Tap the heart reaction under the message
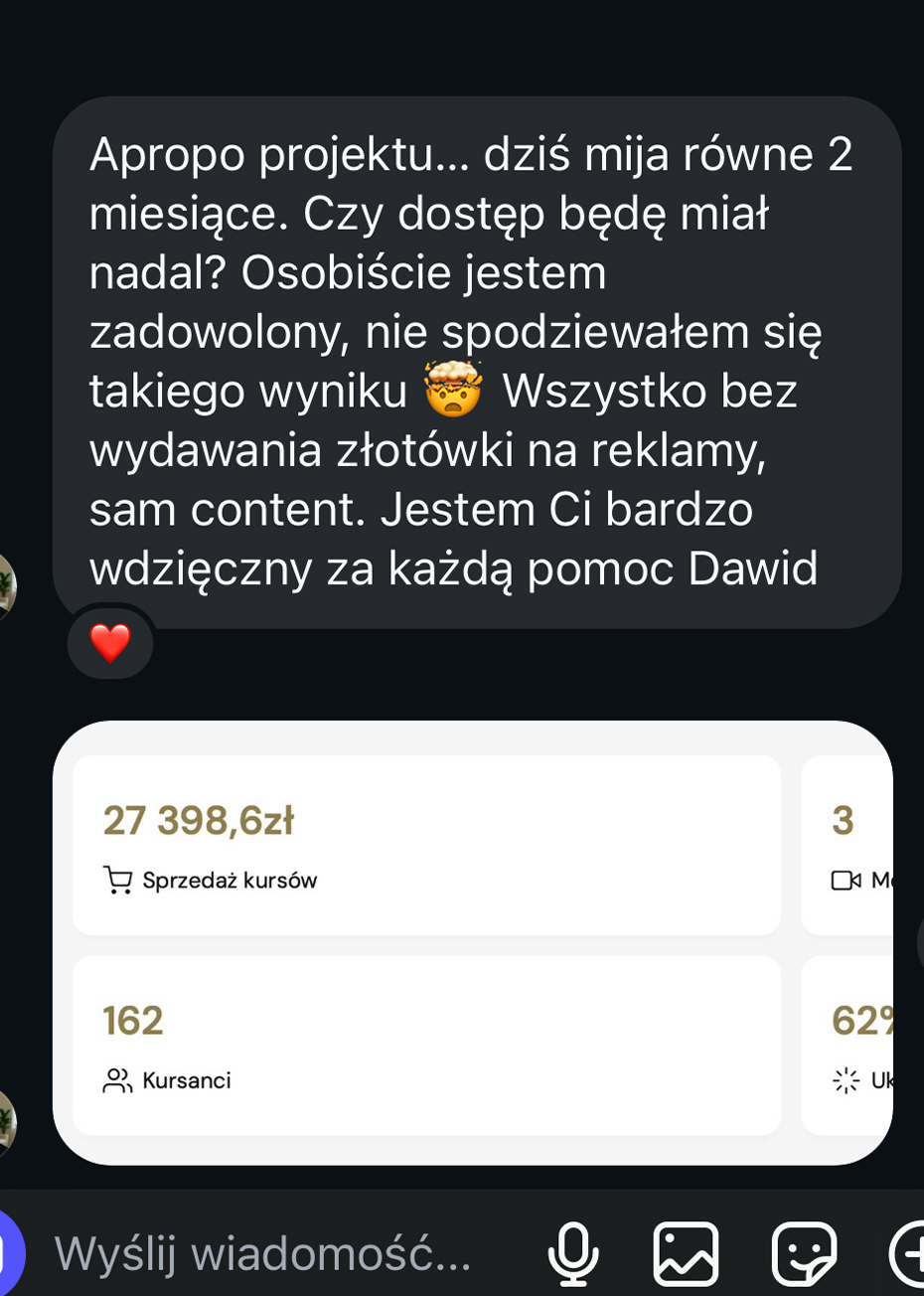 pyautogui.click(x=110, y=643)
